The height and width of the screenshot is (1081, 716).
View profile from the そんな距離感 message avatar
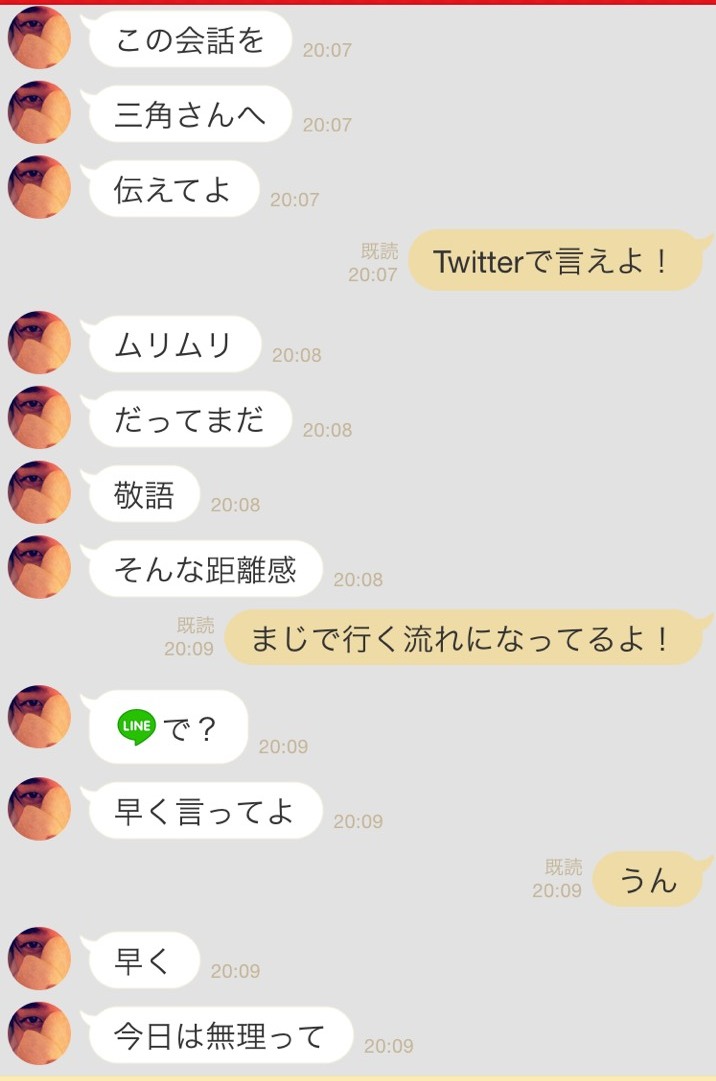coord(39,568)
